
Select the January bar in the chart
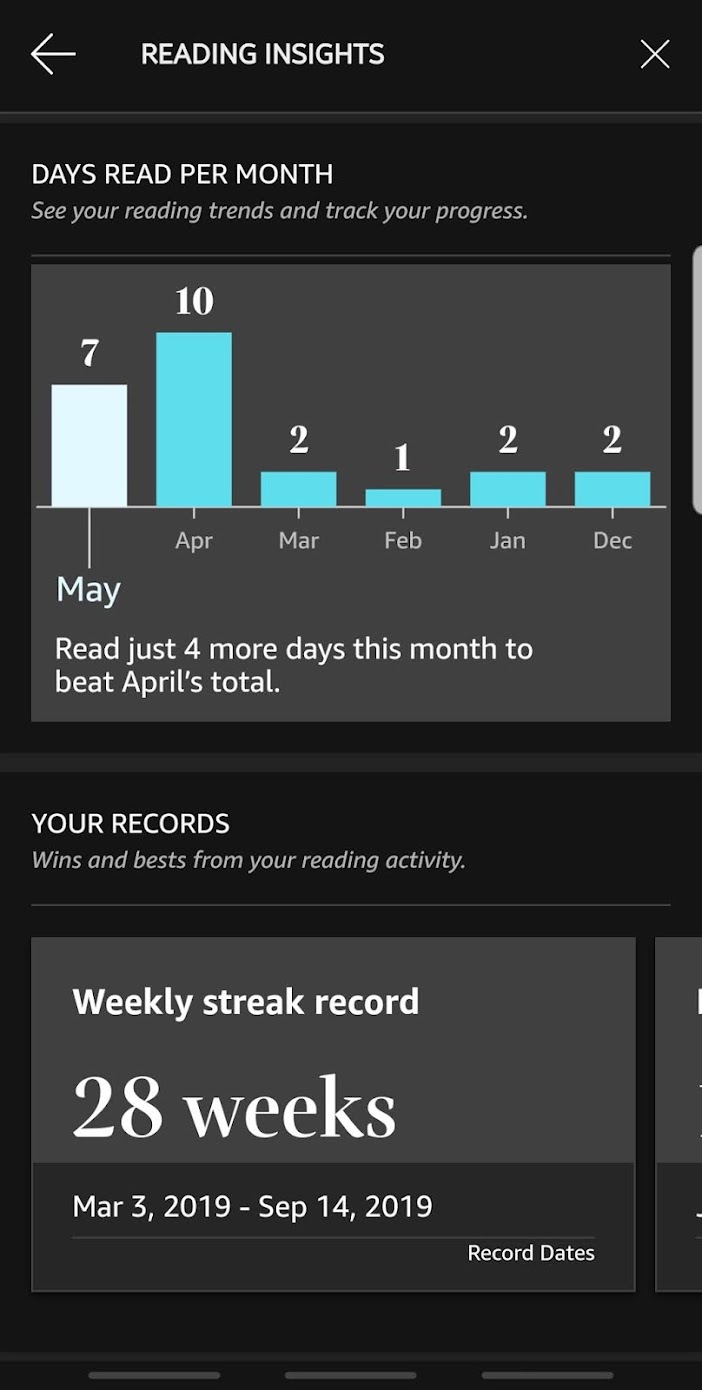click(x=508, y=489)
